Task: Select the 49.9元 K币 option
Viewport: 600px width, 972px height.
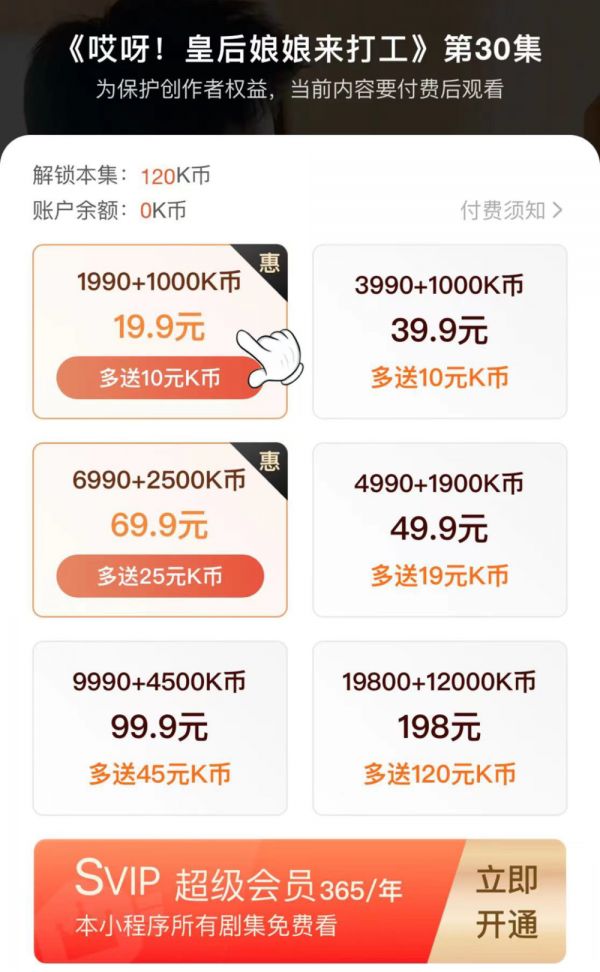Action: (x=439, y=529)
